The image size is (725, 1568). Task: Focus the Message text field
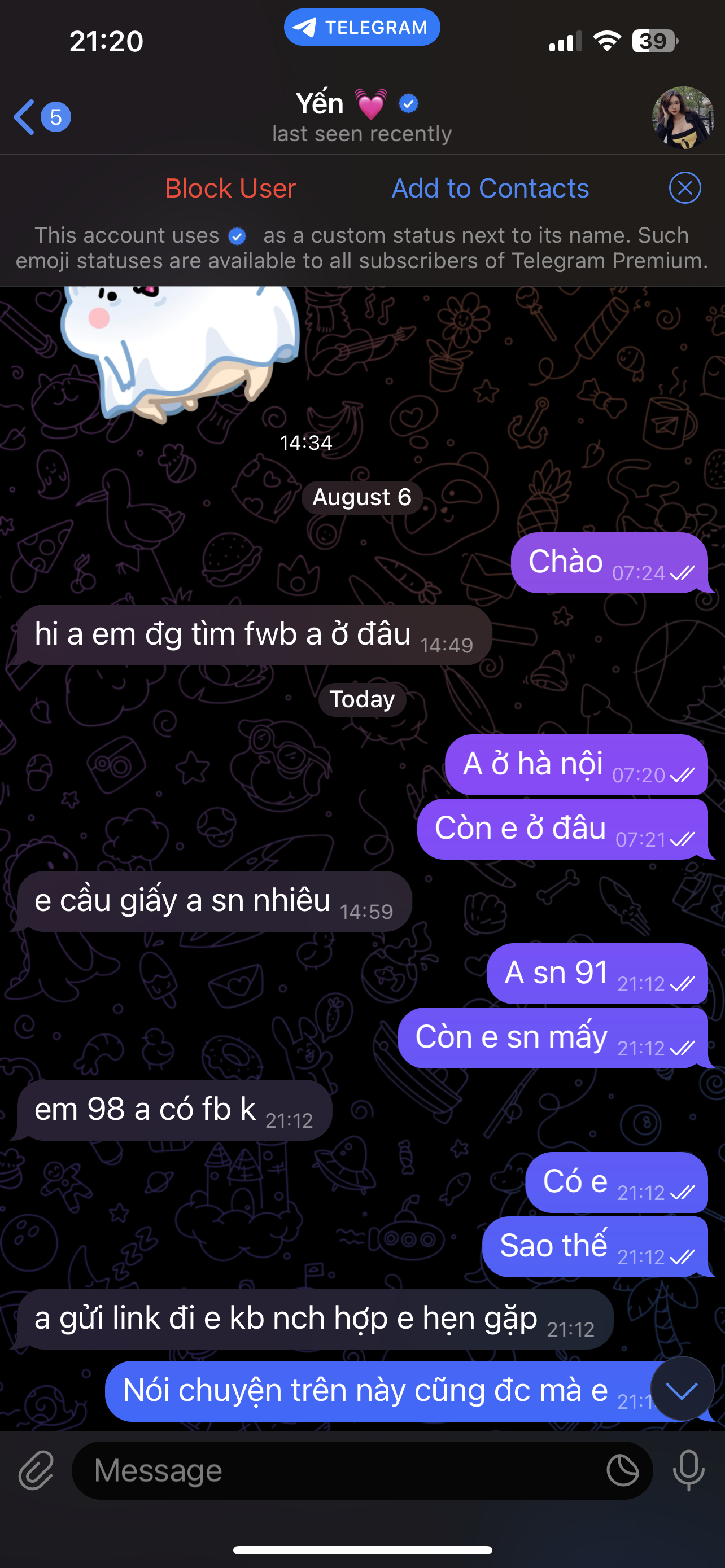click(341, 1470)
